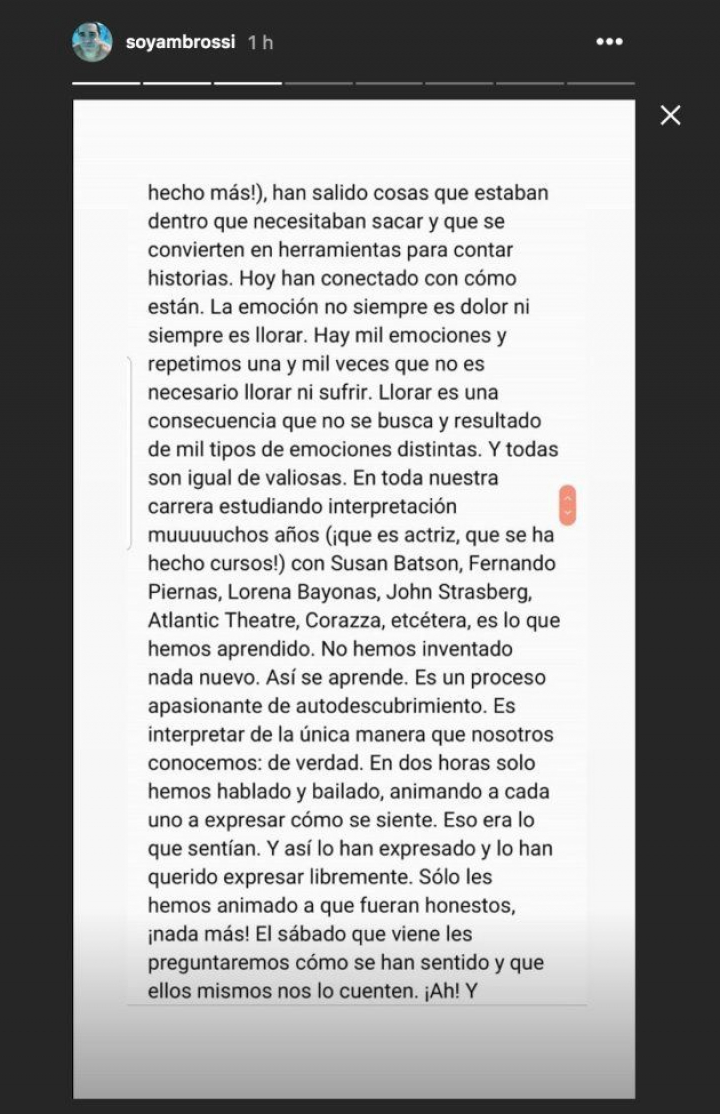This screenshot has width=720, height=1114.
Task: Close the story viewer
Action: pyautogui.click(x=670, y=115)
